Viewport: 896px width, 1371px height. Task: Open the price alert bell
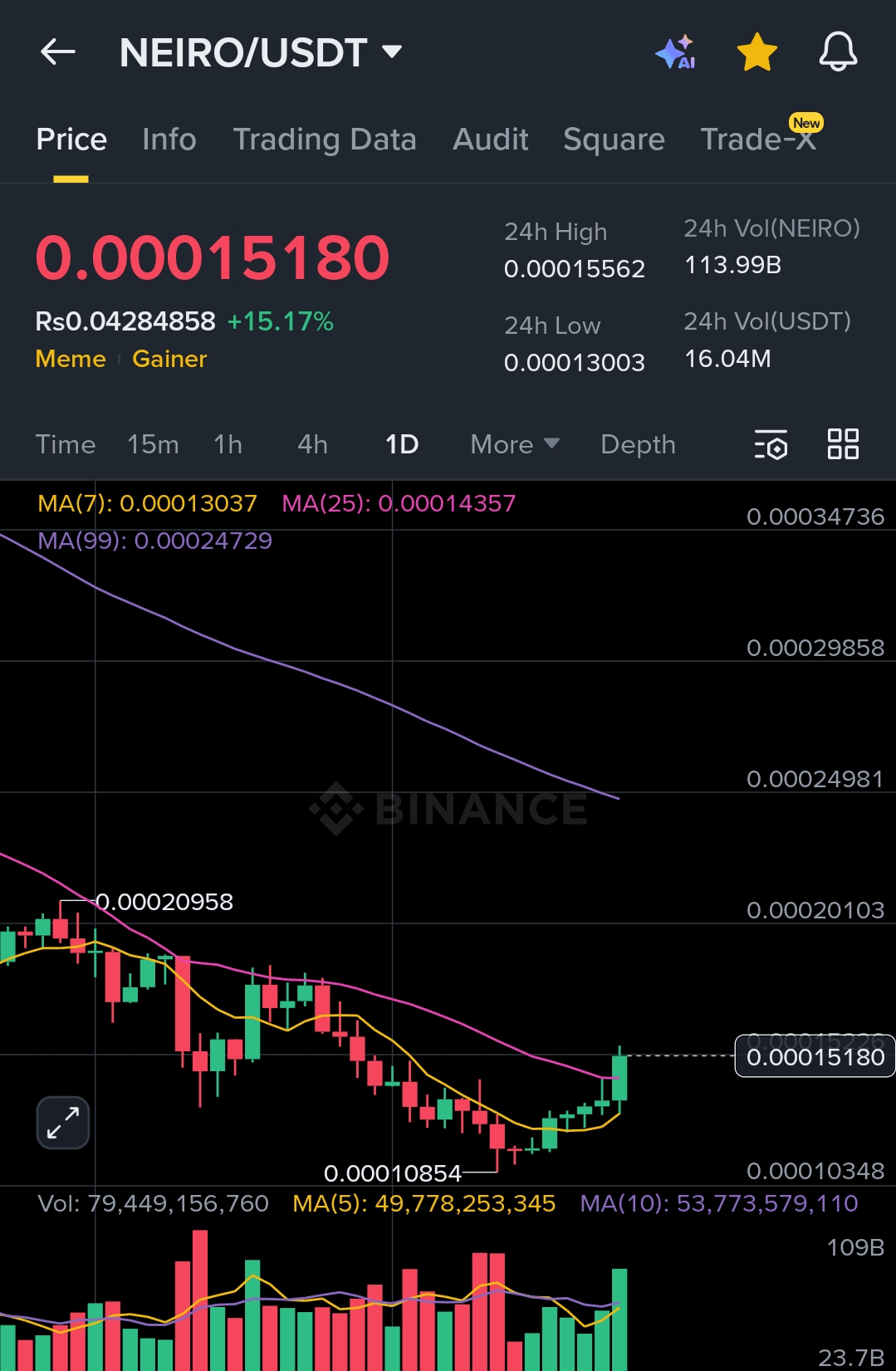coord(838,52)
